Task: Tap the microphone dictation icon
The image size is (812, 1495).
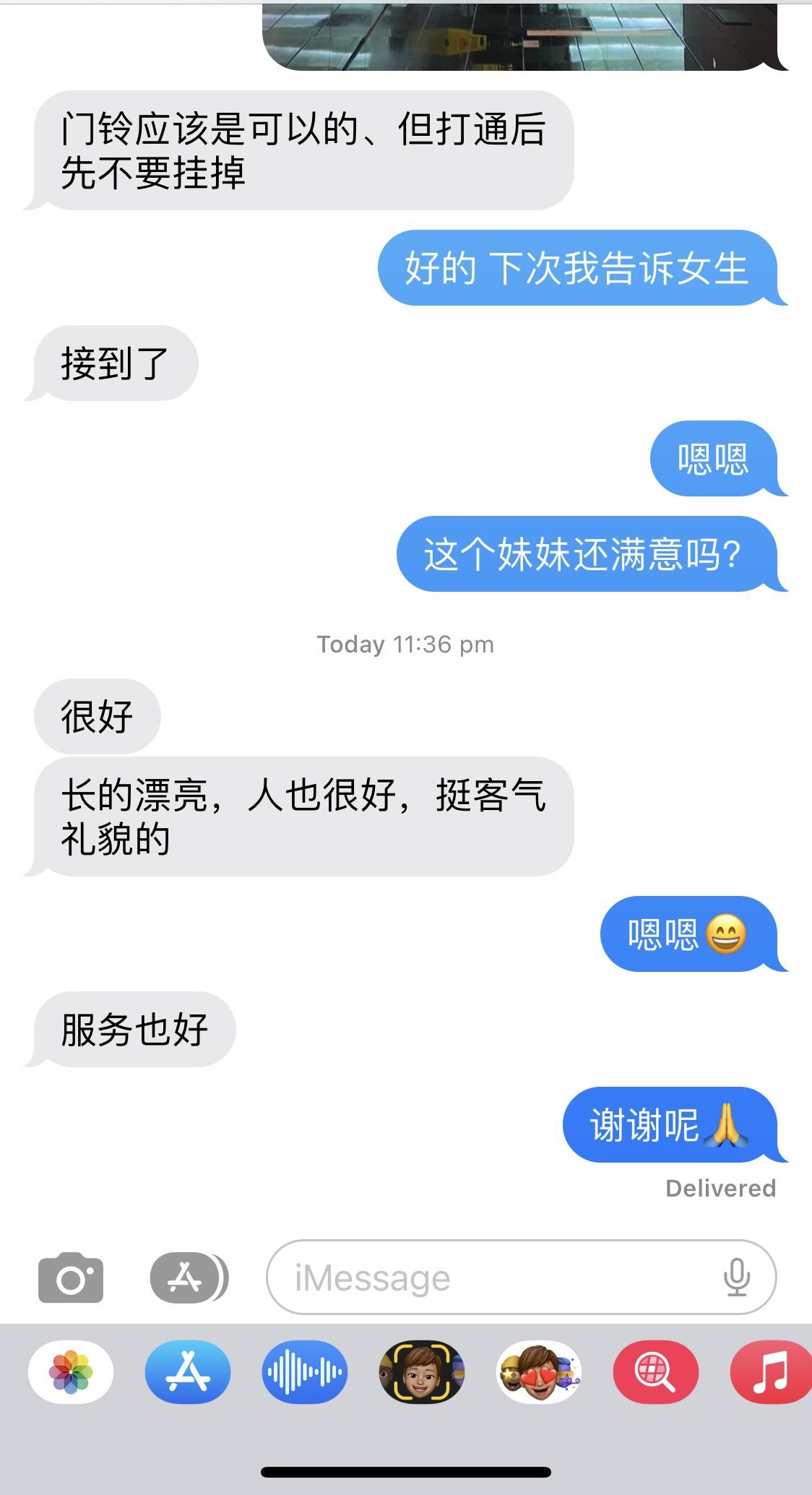Action: (x=736, y=1278)
